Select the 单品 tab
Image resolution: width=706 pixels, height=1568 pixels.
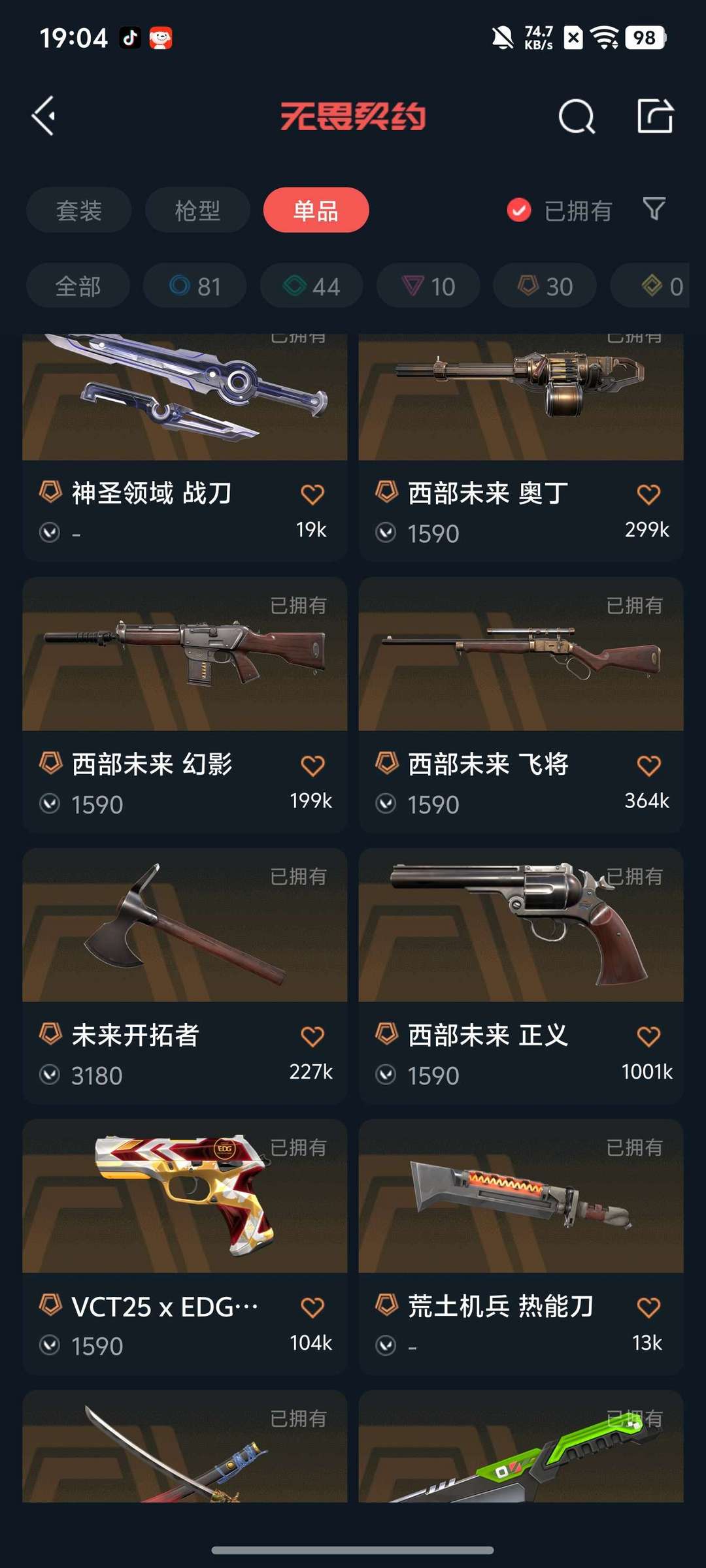(316, 210)
